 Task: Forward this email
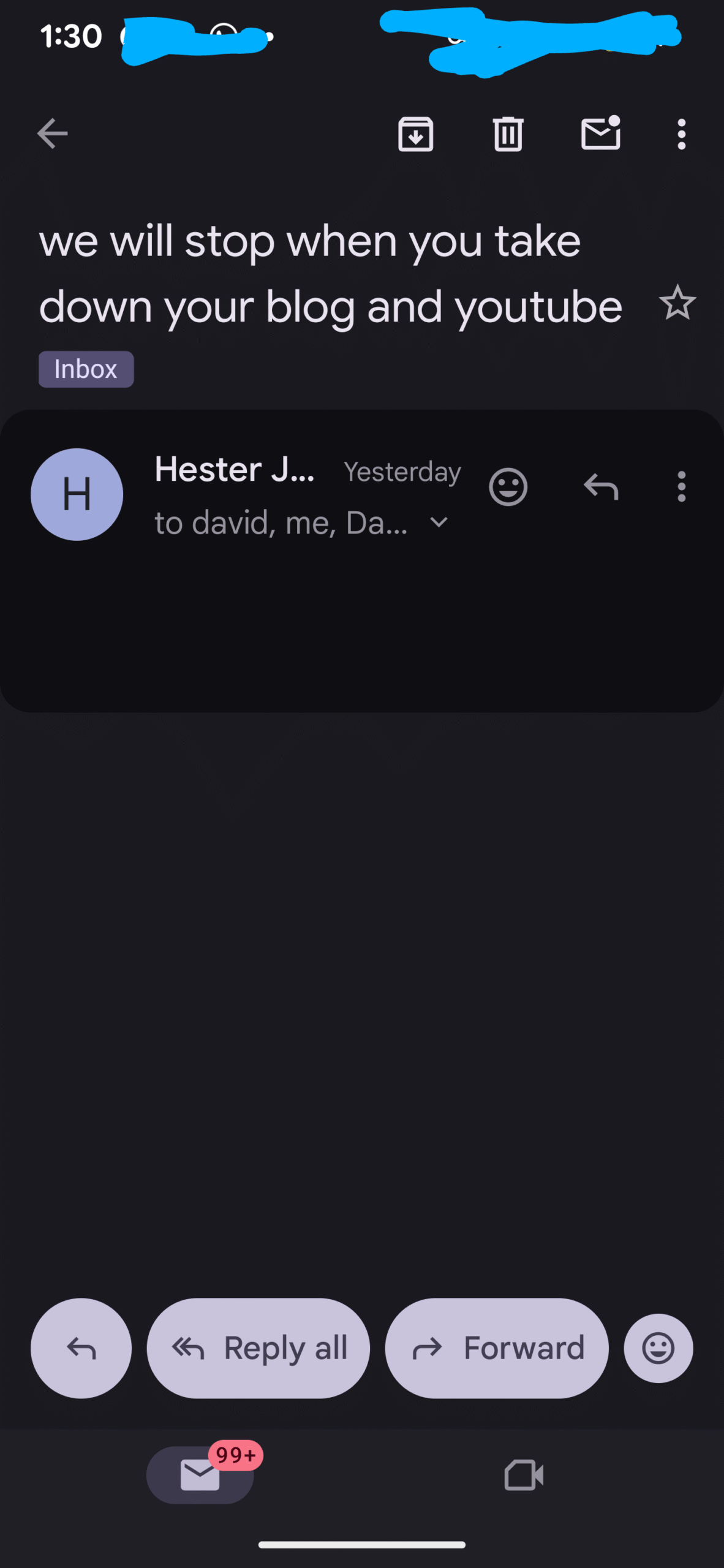497,1348
